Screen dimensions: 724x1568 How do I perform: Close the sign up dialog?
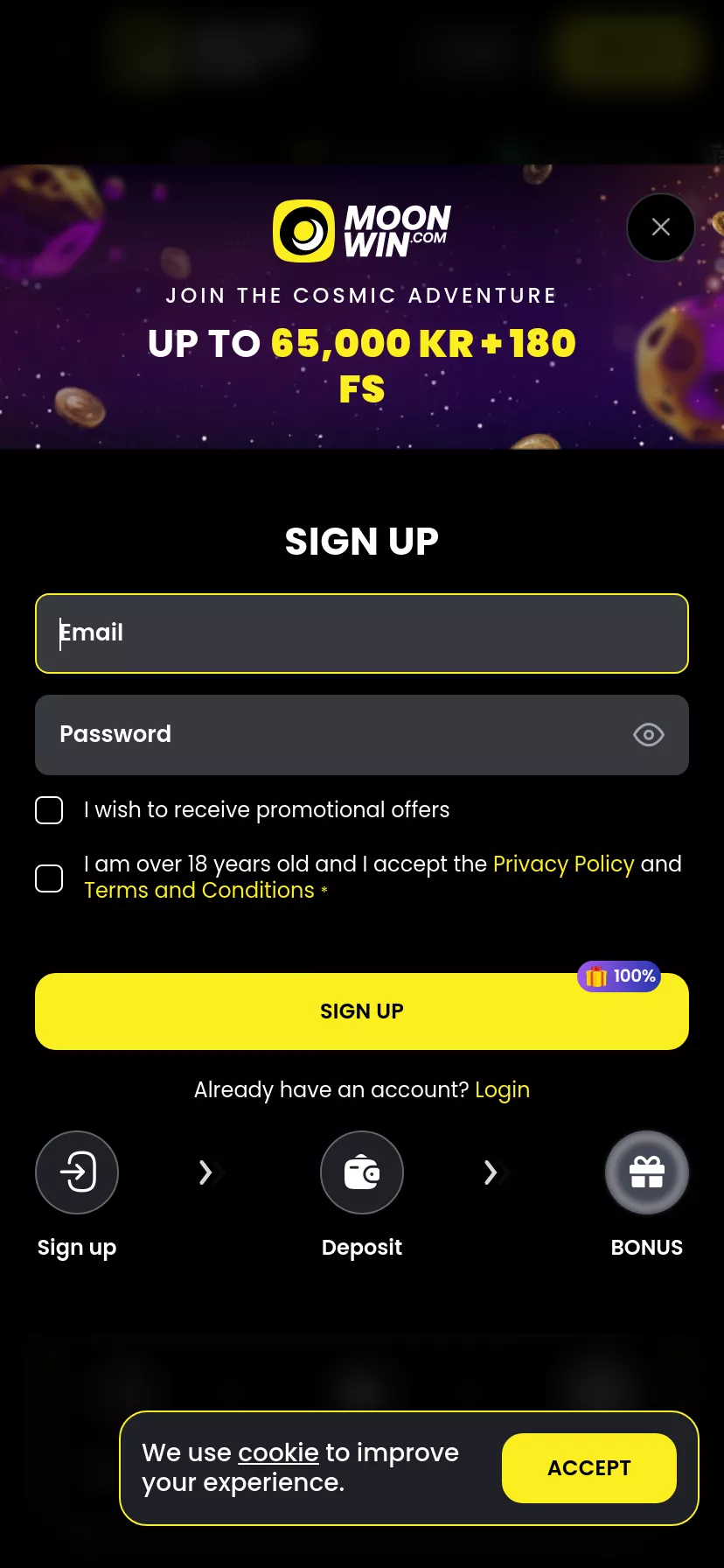pos(661,227)
